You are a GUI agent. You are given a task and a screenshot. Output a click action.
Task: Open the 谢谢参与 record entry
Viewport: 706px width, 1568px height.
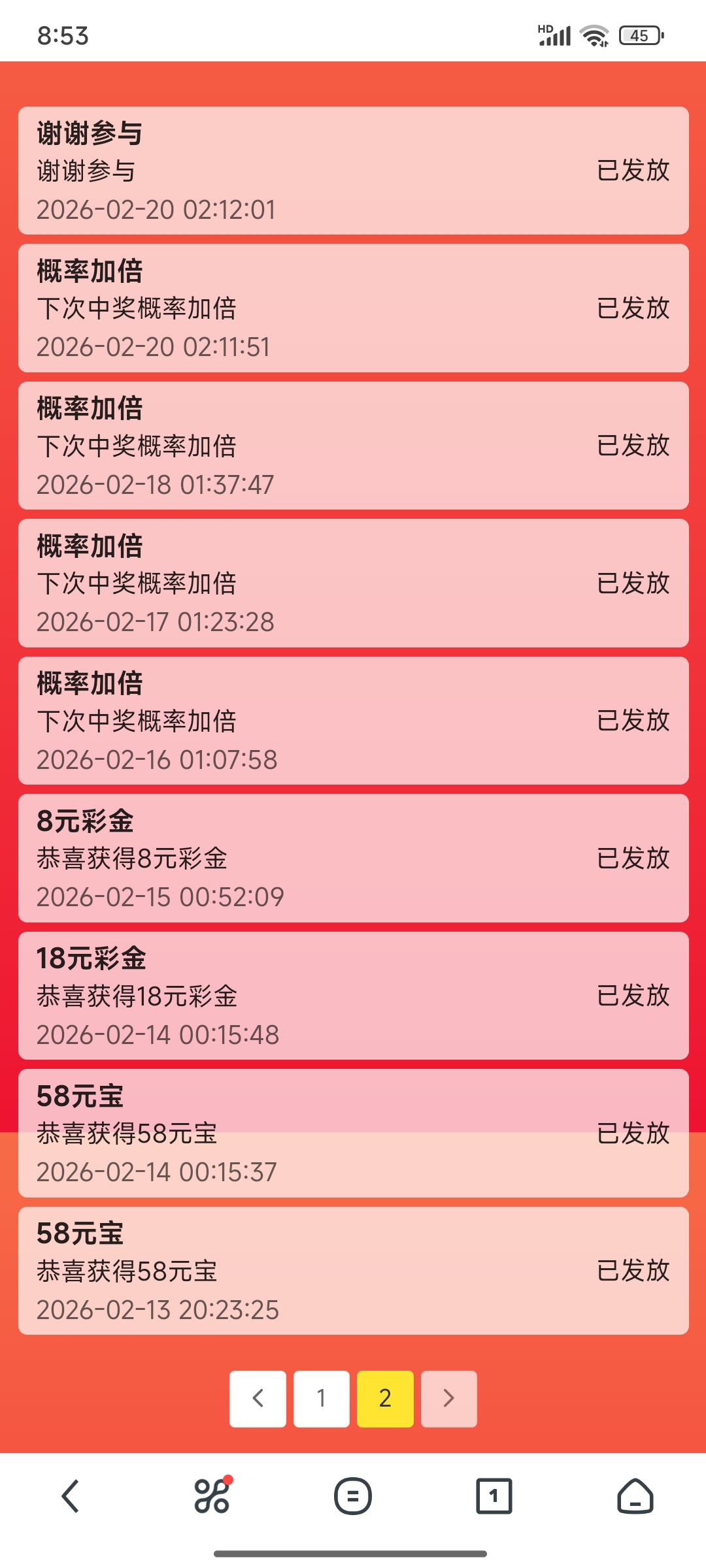click(x=353, y=171)
